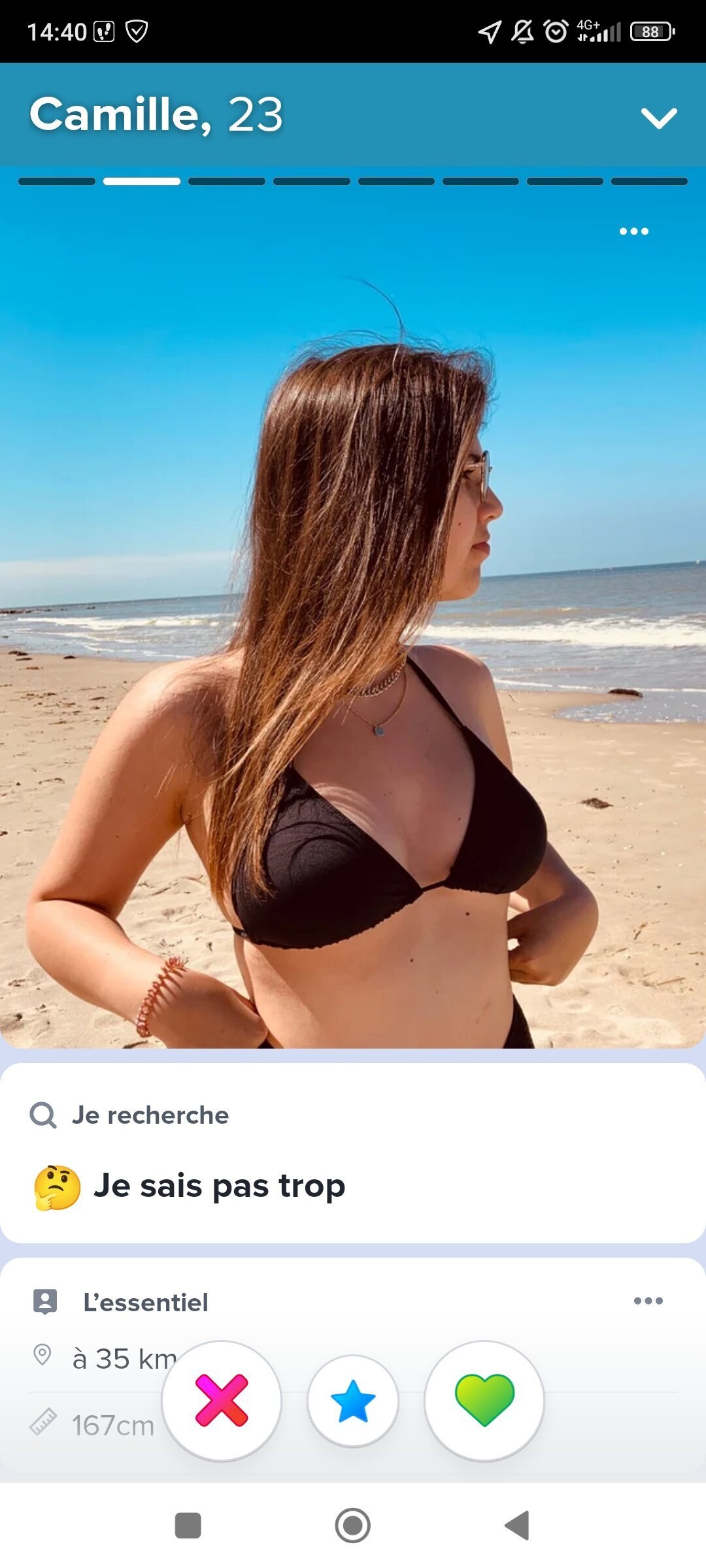Send a Super Like with the blue star
The width and height of the screenshot is (706, 1568).
click(x=353, y=1400)
